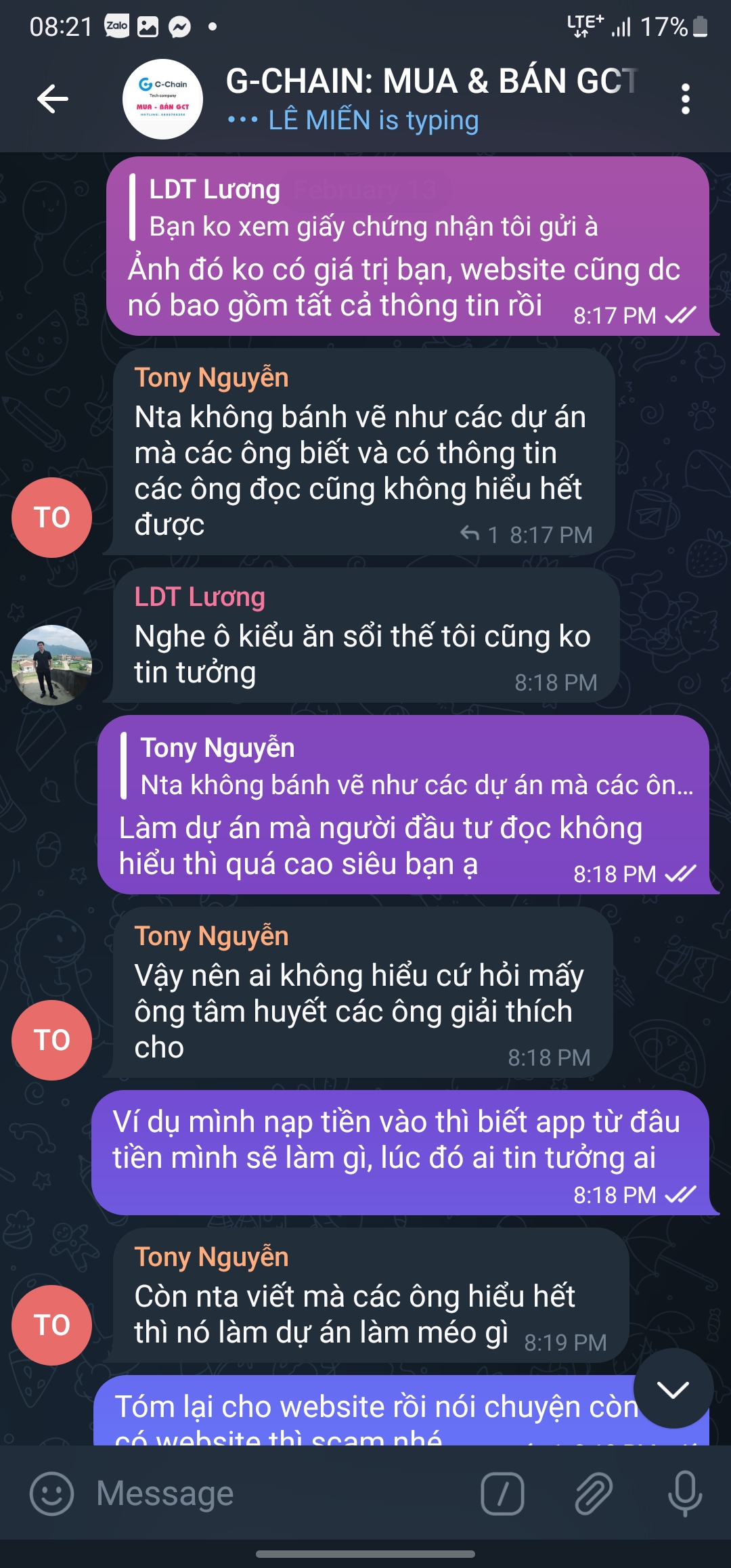Open G-CHAIN: MUA & BÁN GCT group info

430,83
